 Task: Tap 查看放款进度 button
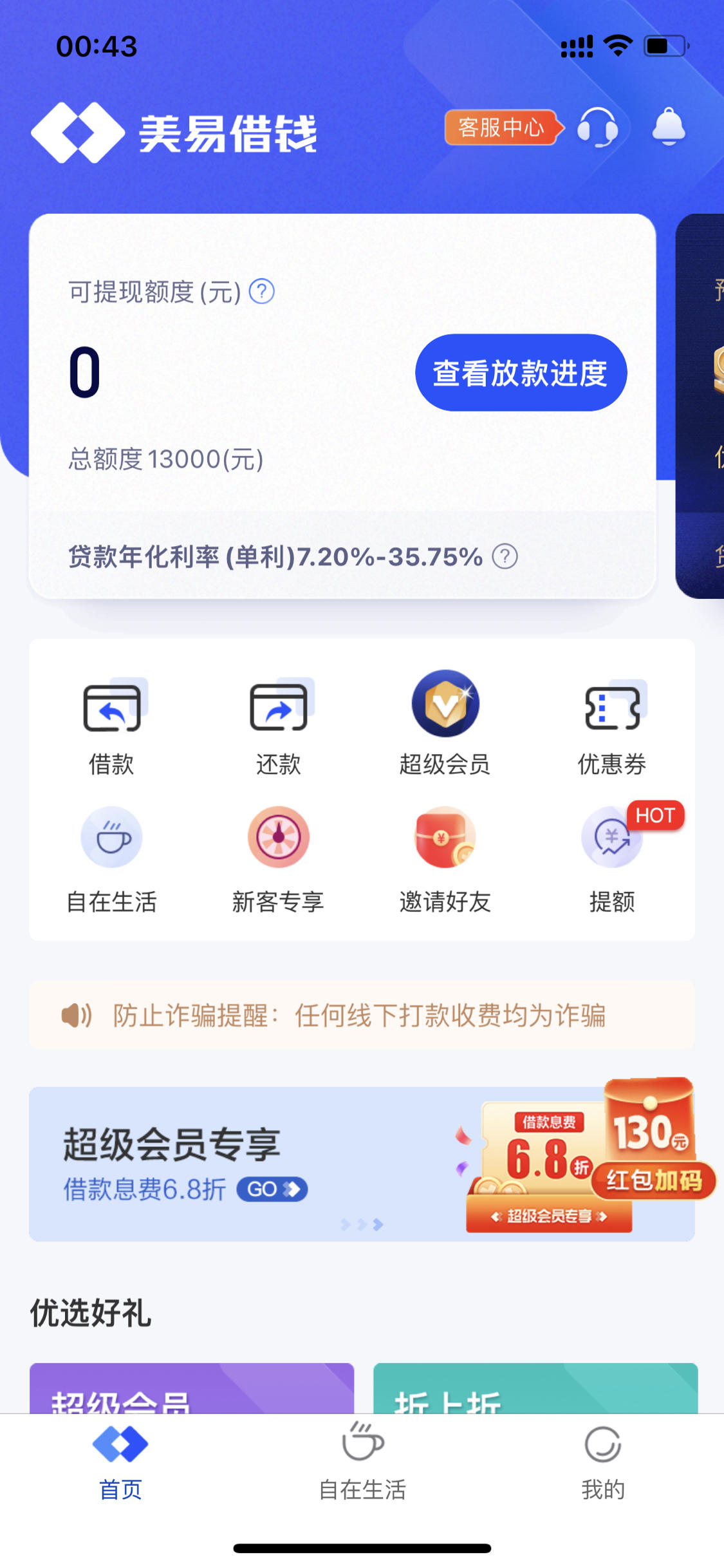[521, 373]
